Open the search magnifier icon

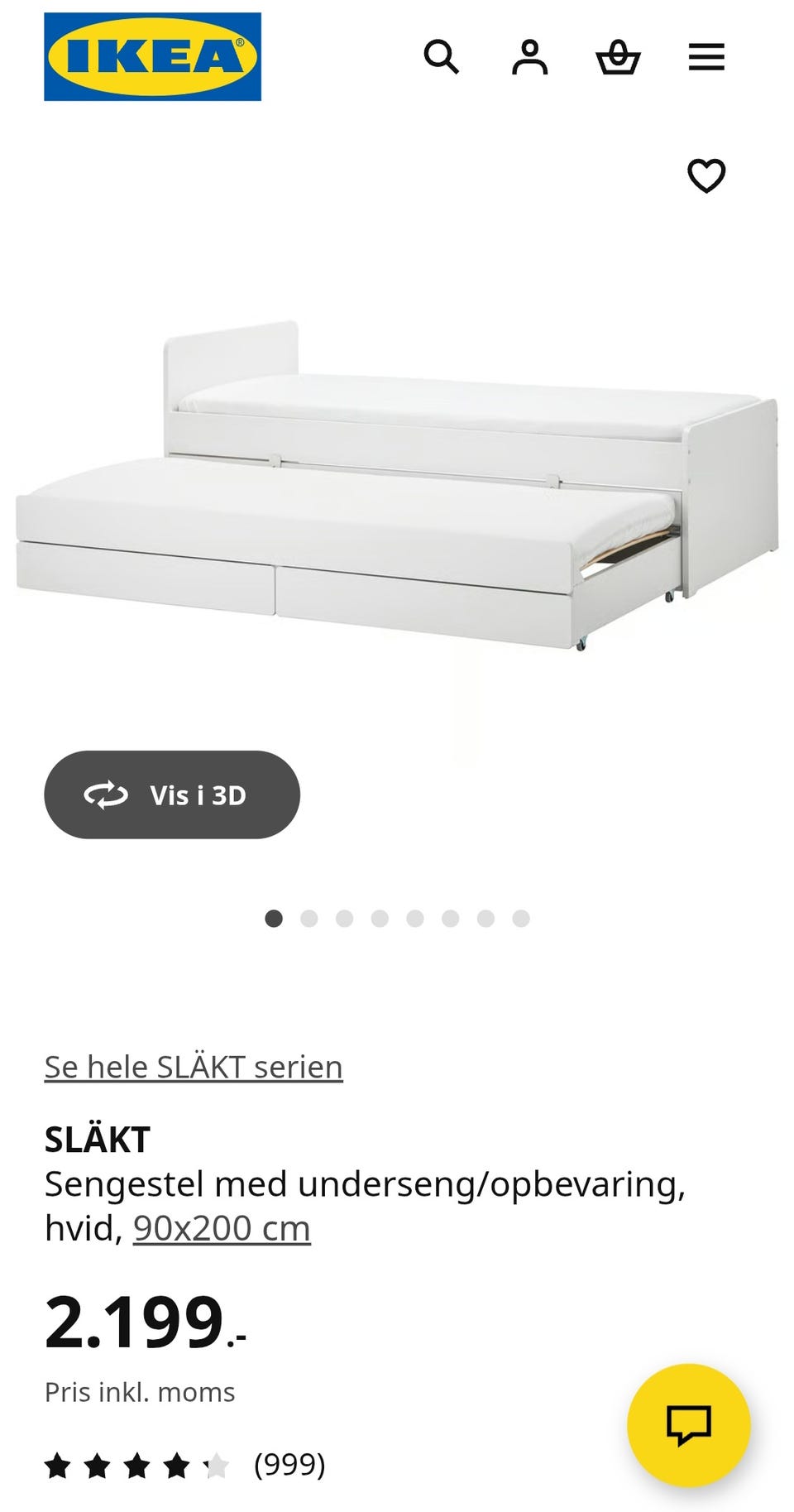point(441,57)
